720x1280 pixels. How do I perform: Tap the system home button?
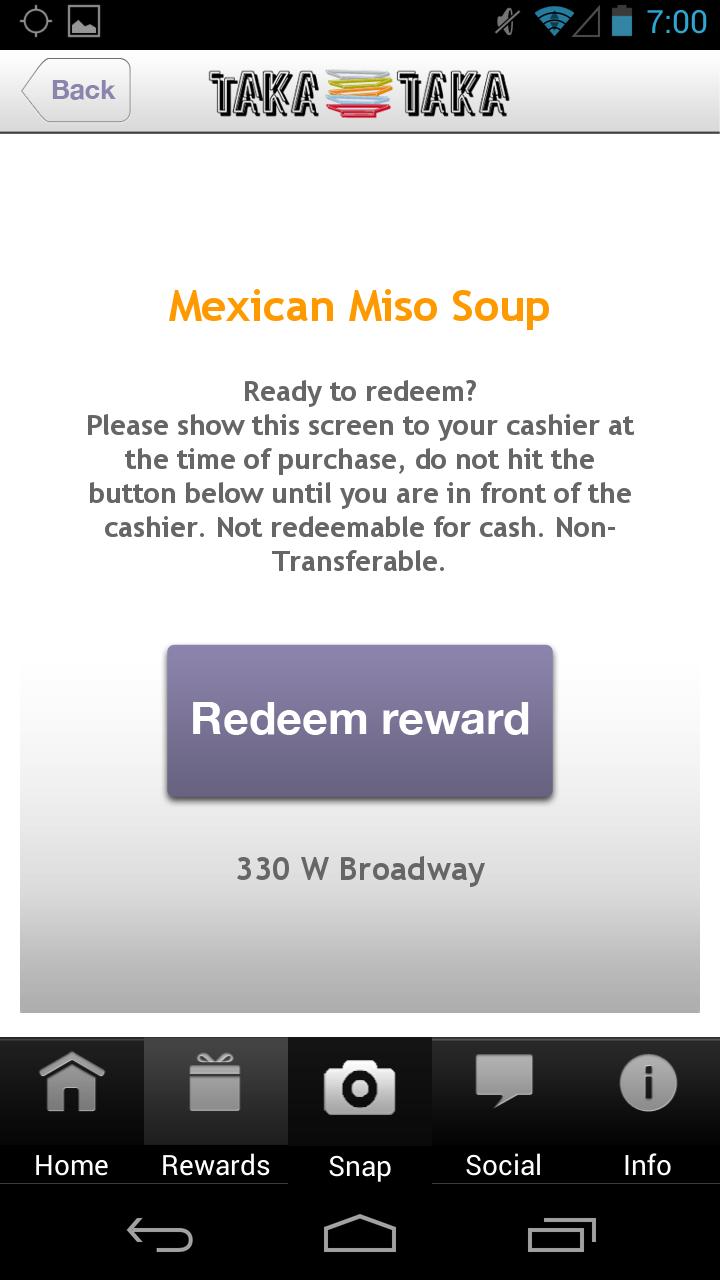pos(360,1234)
